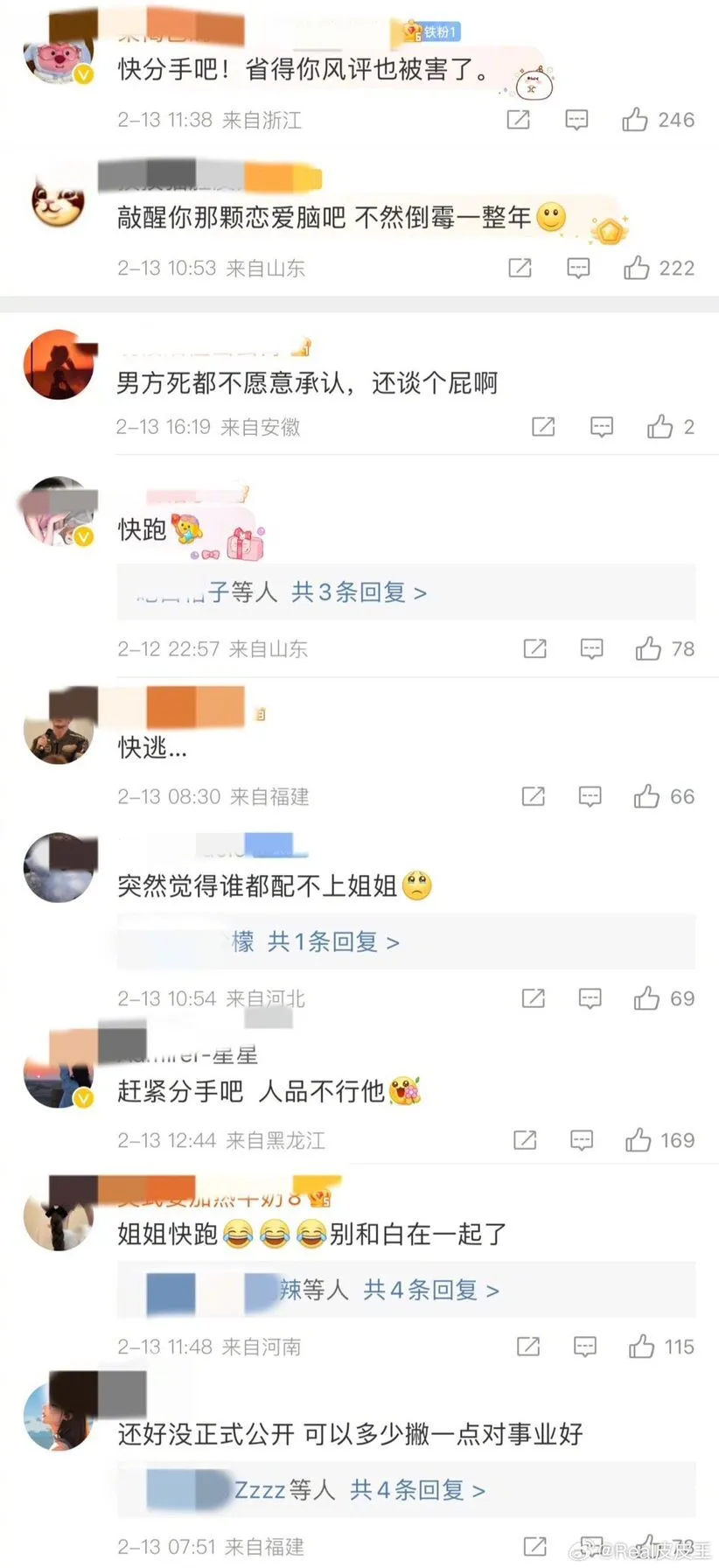Repost the comment "赶紧分手吧 人品不行他"

coord(525,1140)
